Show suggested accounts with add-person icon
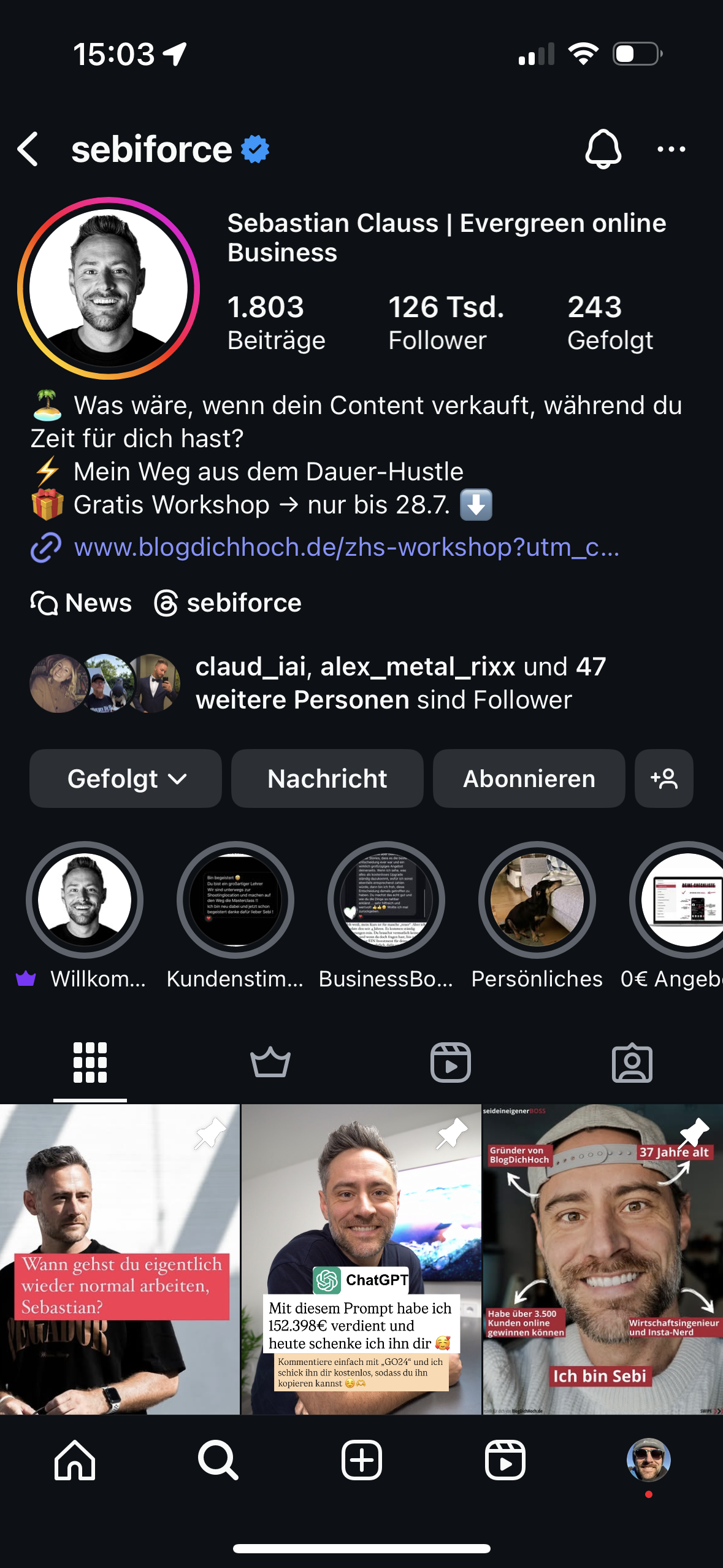723x1568 pixels. [664, 778]
